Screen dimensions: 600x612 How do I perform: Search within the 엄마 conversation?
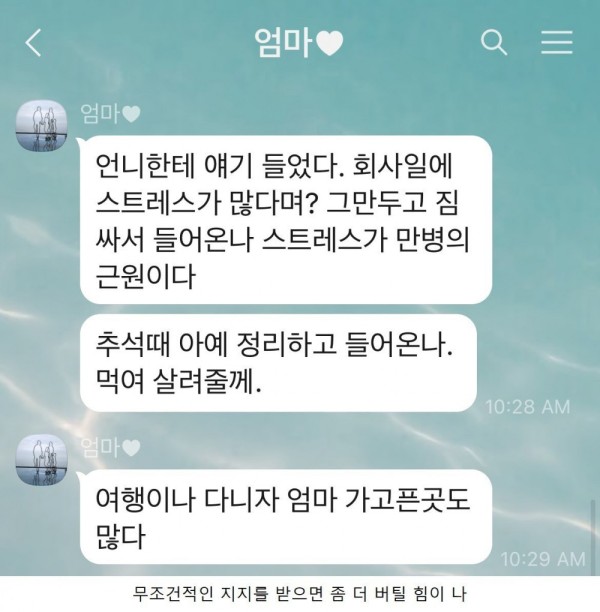click(x=494, y=42)
